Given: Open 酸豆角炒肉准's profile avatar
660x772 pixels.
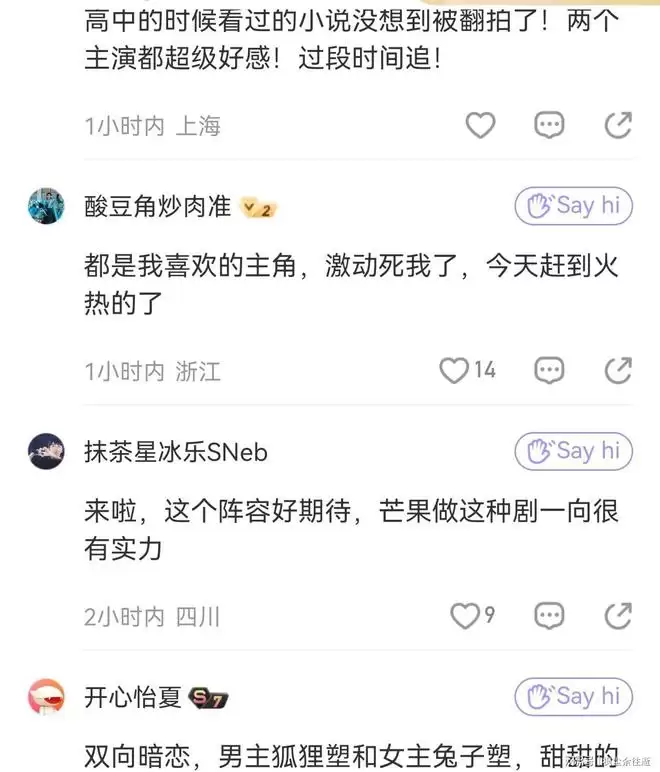Looking at the screenshot, I should point(46,206).
